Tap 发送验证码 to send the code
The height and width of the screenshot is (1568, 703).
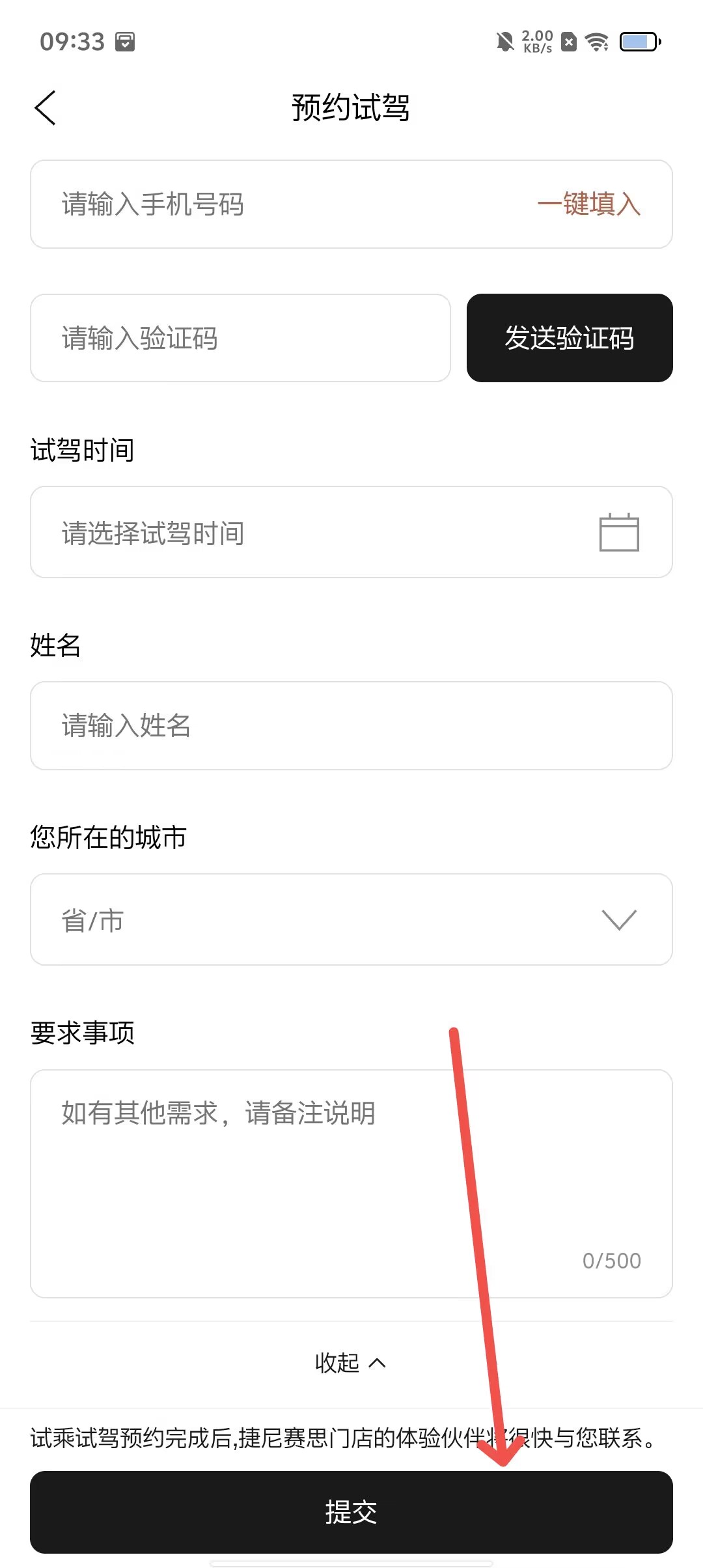coord(569,338)
